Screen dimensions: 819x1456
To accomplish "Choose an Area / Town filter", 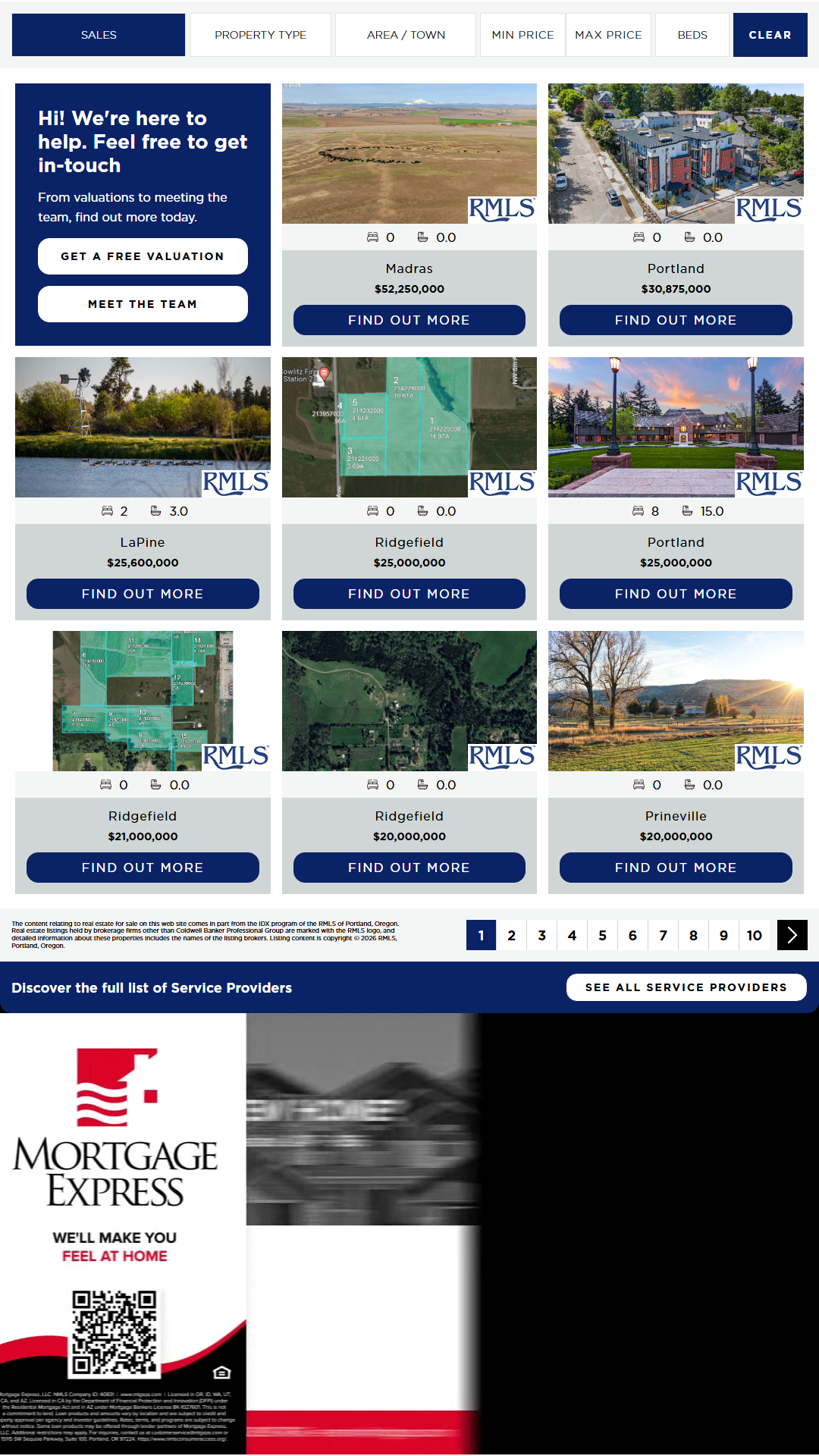I will click(406, 35).
